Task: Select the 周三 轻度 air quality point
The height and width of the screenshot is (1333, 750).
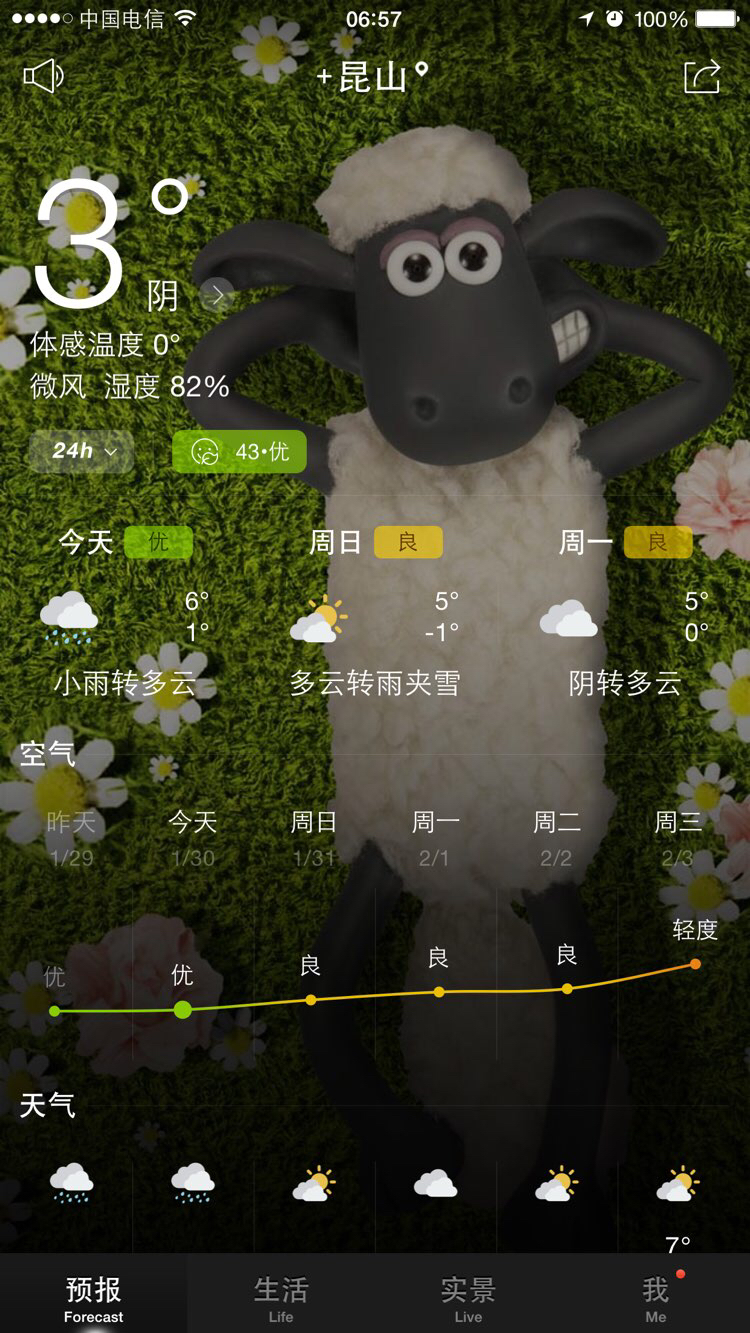Action: [x=695, y=964]
